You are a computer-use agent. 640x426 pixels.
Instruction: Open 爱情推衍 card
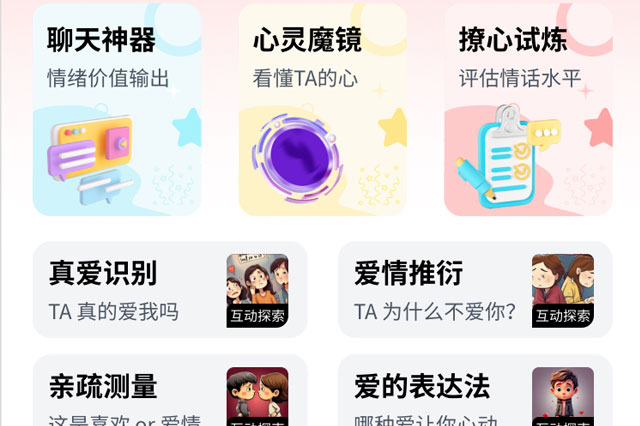coord(475,290)
